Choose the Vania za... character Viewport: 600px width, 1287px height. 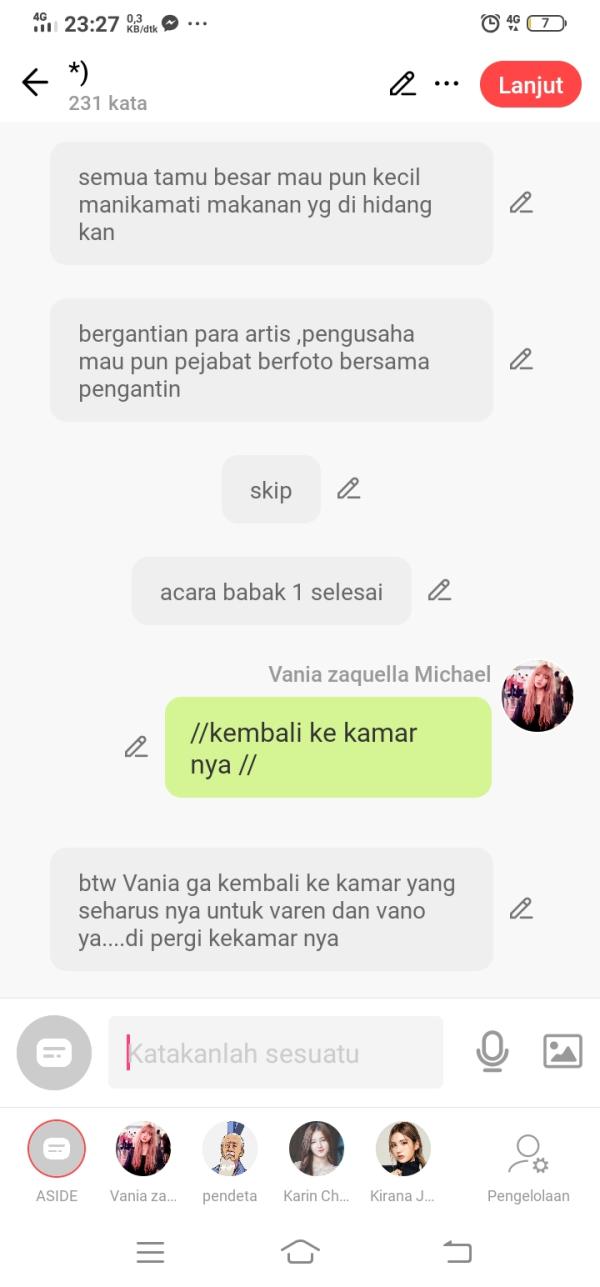143,1150
